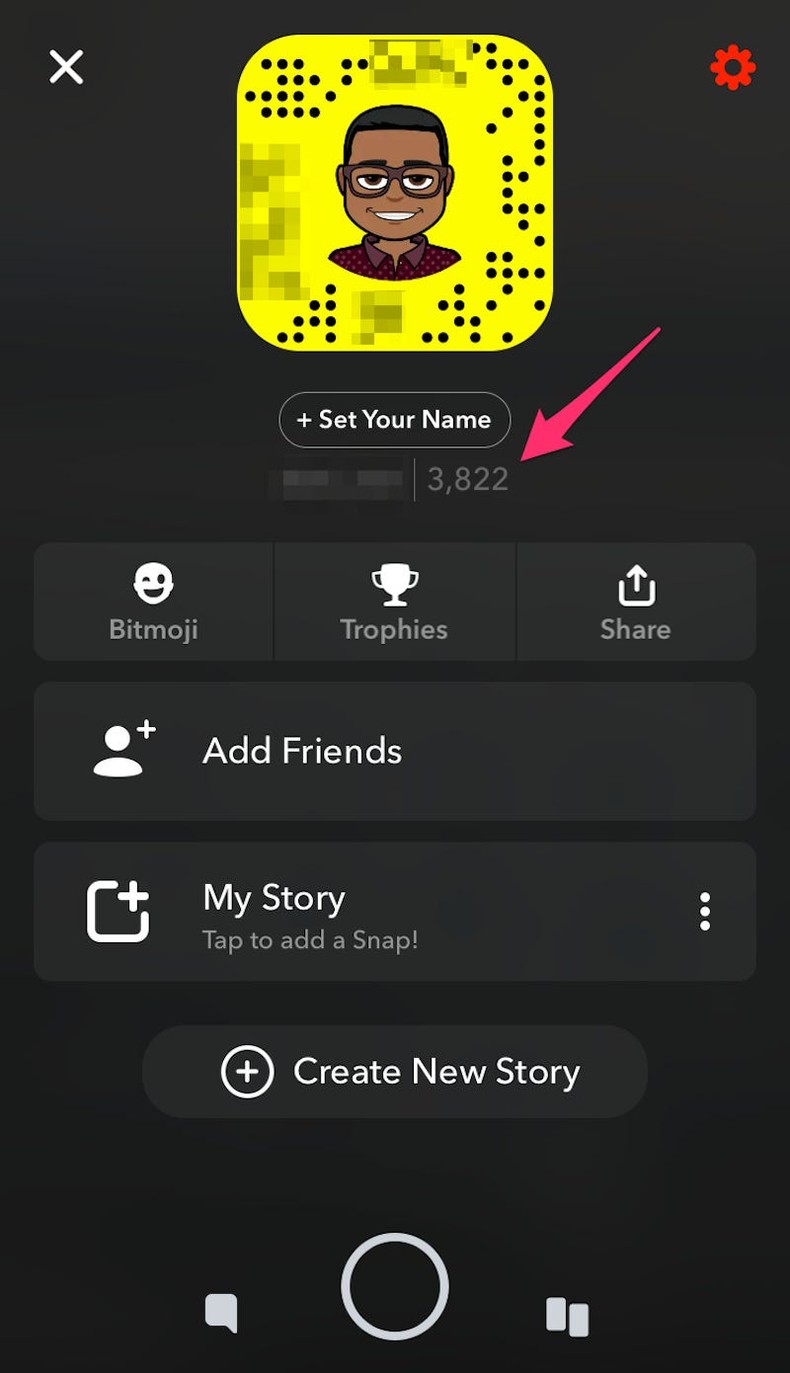790x1373 pixels.
Task: Close the profile with the X
Action: pyautogui.click(x=64, y=66)
